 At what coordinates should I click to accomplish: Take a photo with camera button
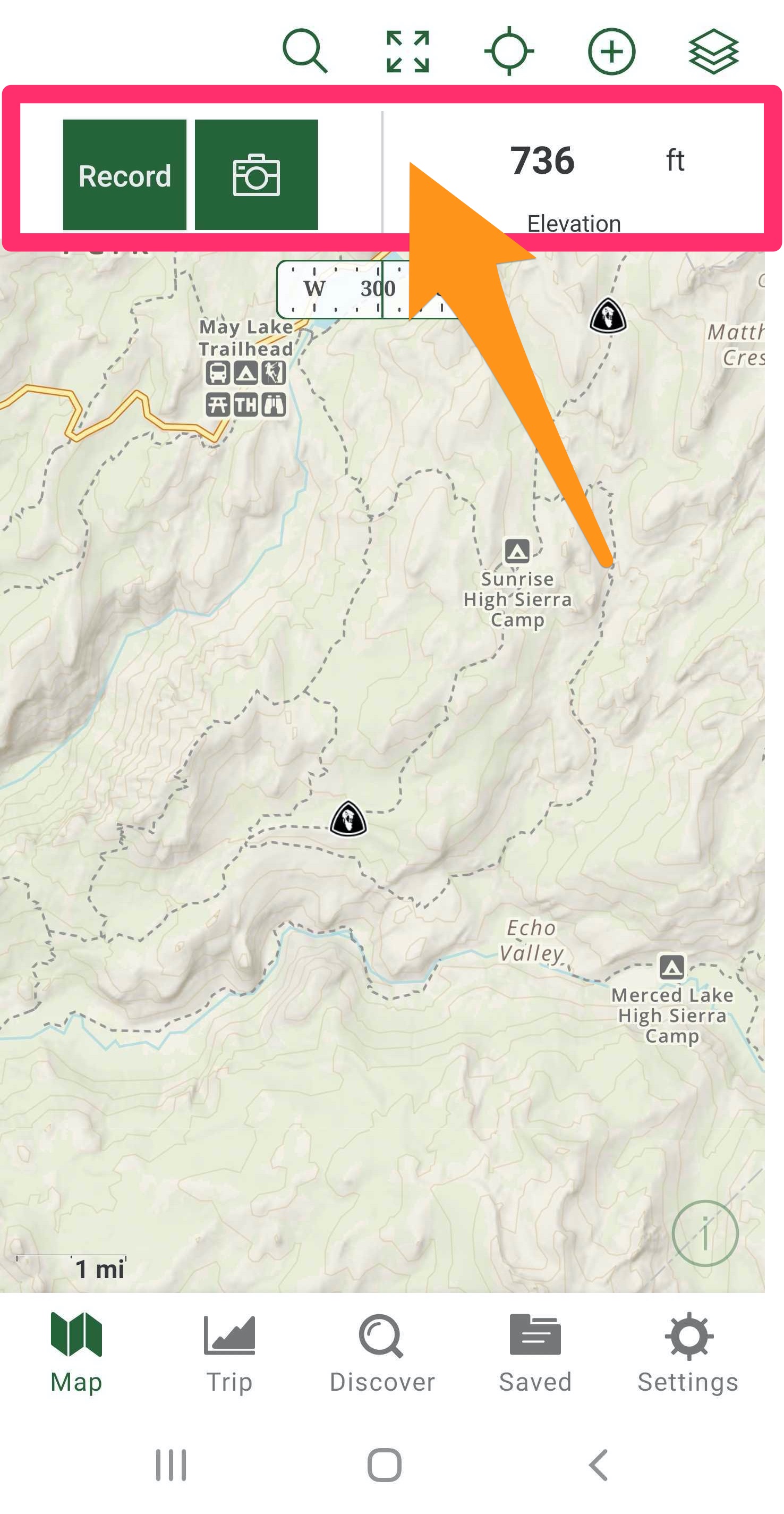click(256, 175)
